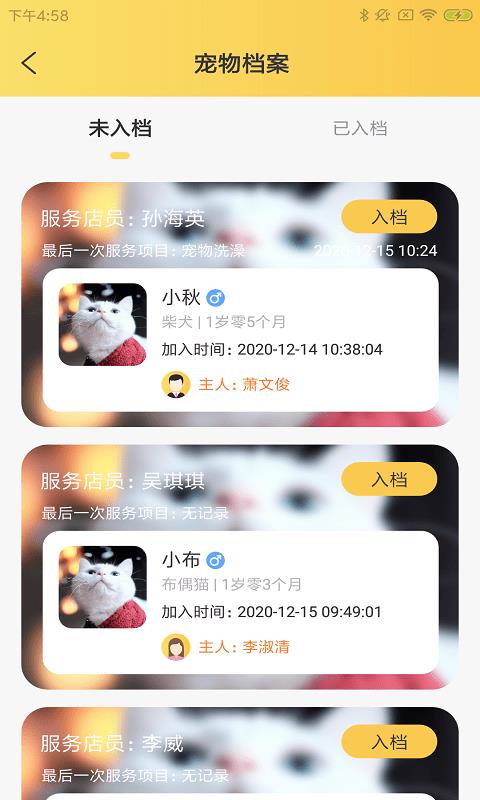Open pet card for 小布
Viewport: 480px width, 800px height.
click(x=240, y=603)
